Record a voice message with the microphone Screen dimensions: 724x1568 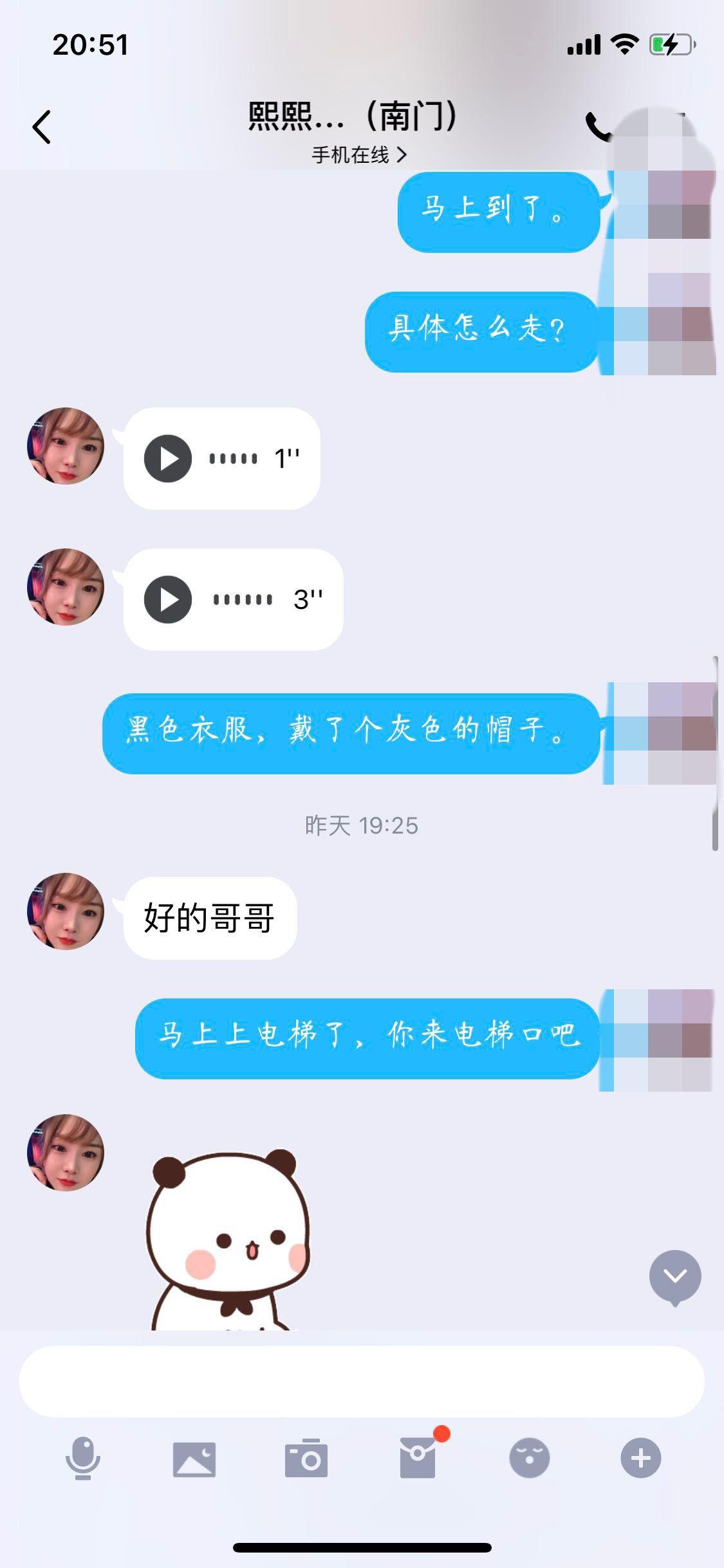pyautogui.click(x=83, y=1459)
